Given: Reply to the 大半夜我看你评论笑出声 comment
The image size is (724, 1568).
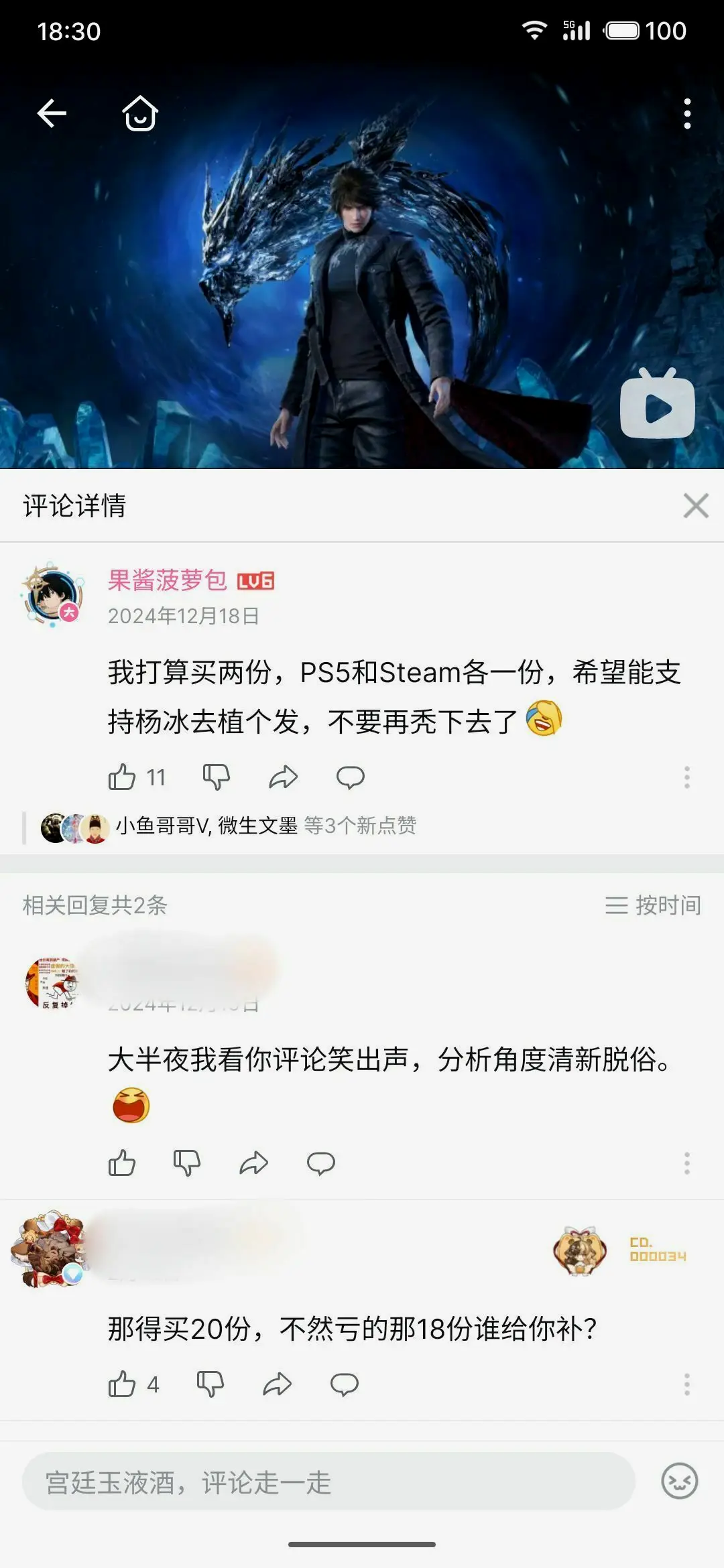Looking at the screenshot, I should [320, 1163].
